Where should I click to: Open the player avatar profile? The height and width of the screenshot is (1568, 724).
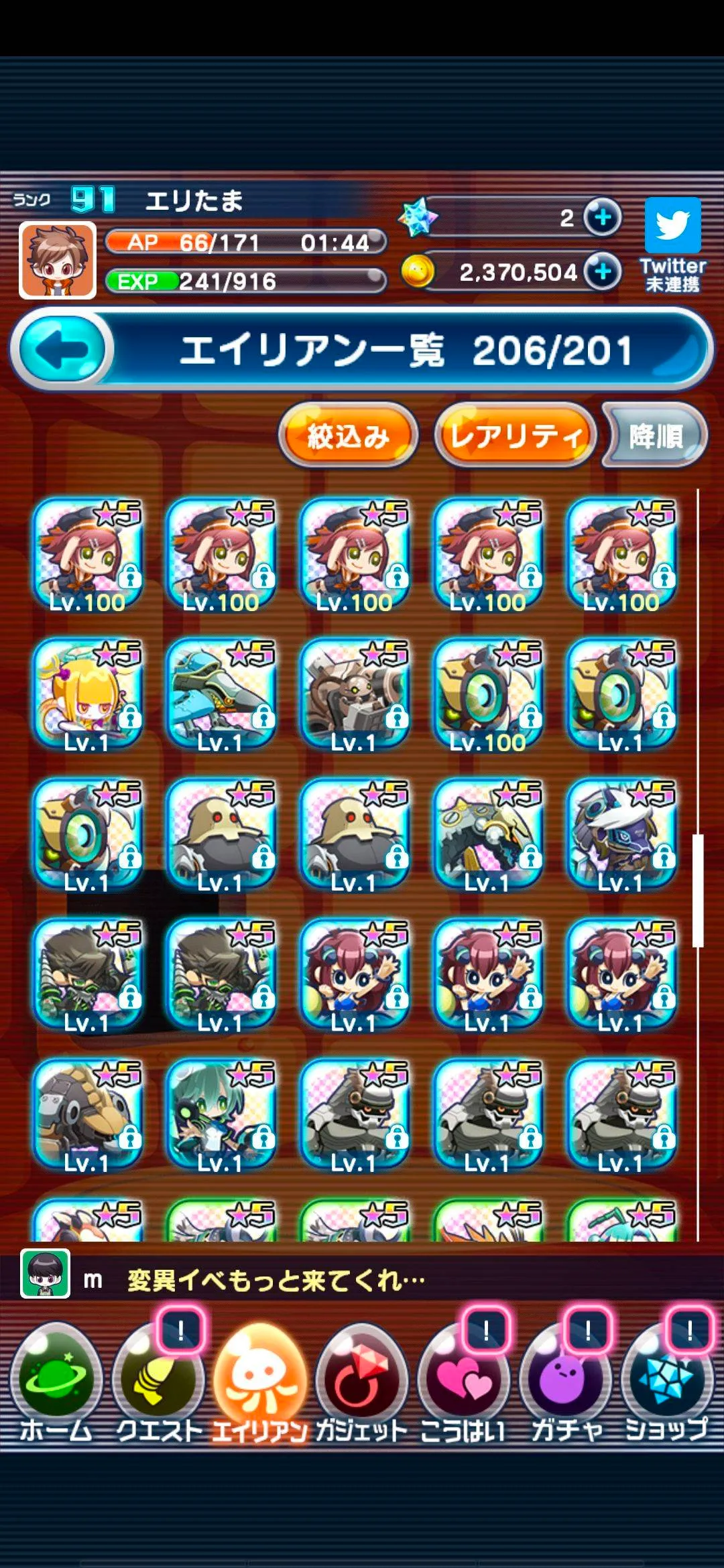(x=58, y=260)
